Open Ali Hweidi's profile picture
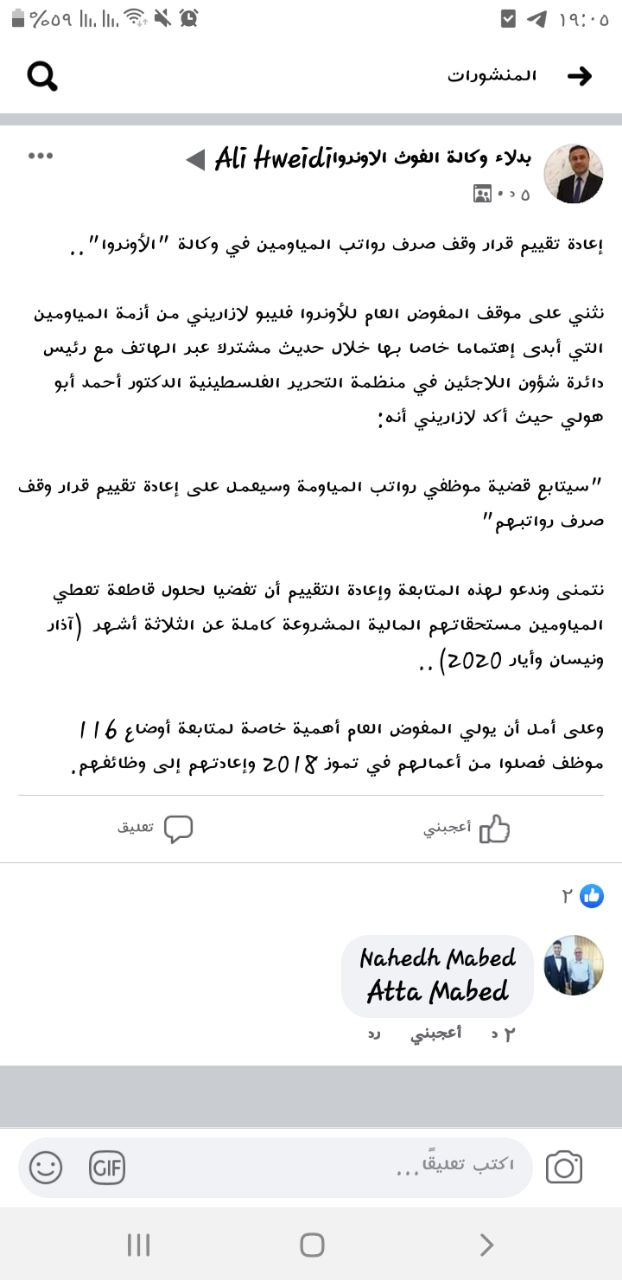The height and width of the screenshot is (1280, 622). point(573,173)
